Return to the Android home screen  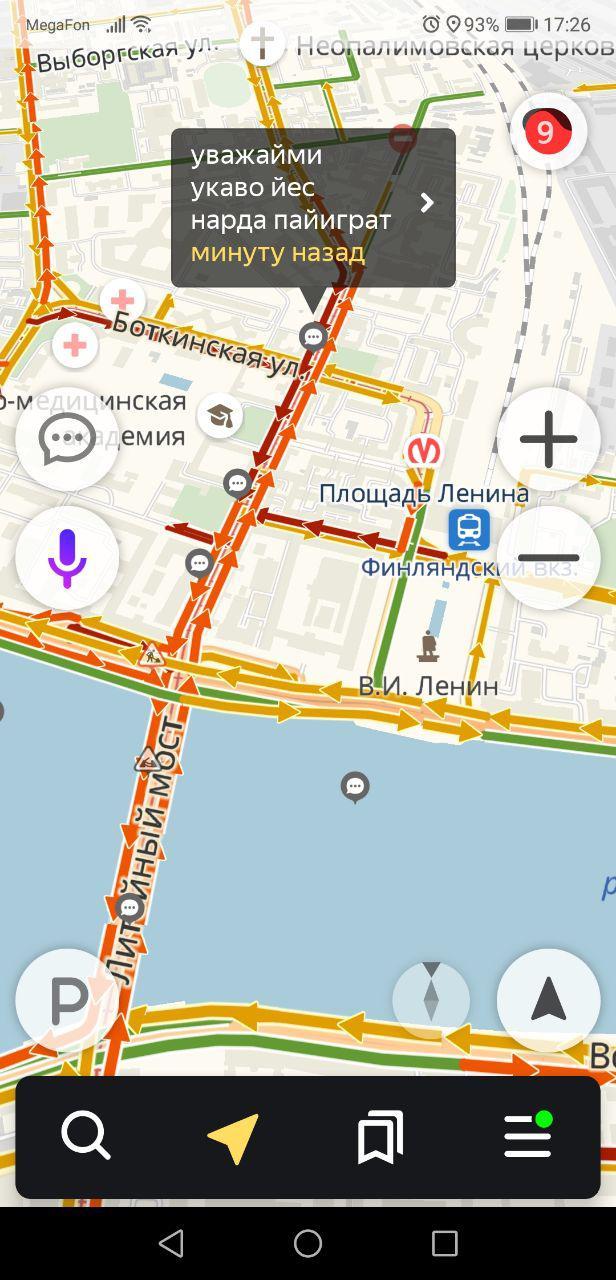pos(308,1243)
